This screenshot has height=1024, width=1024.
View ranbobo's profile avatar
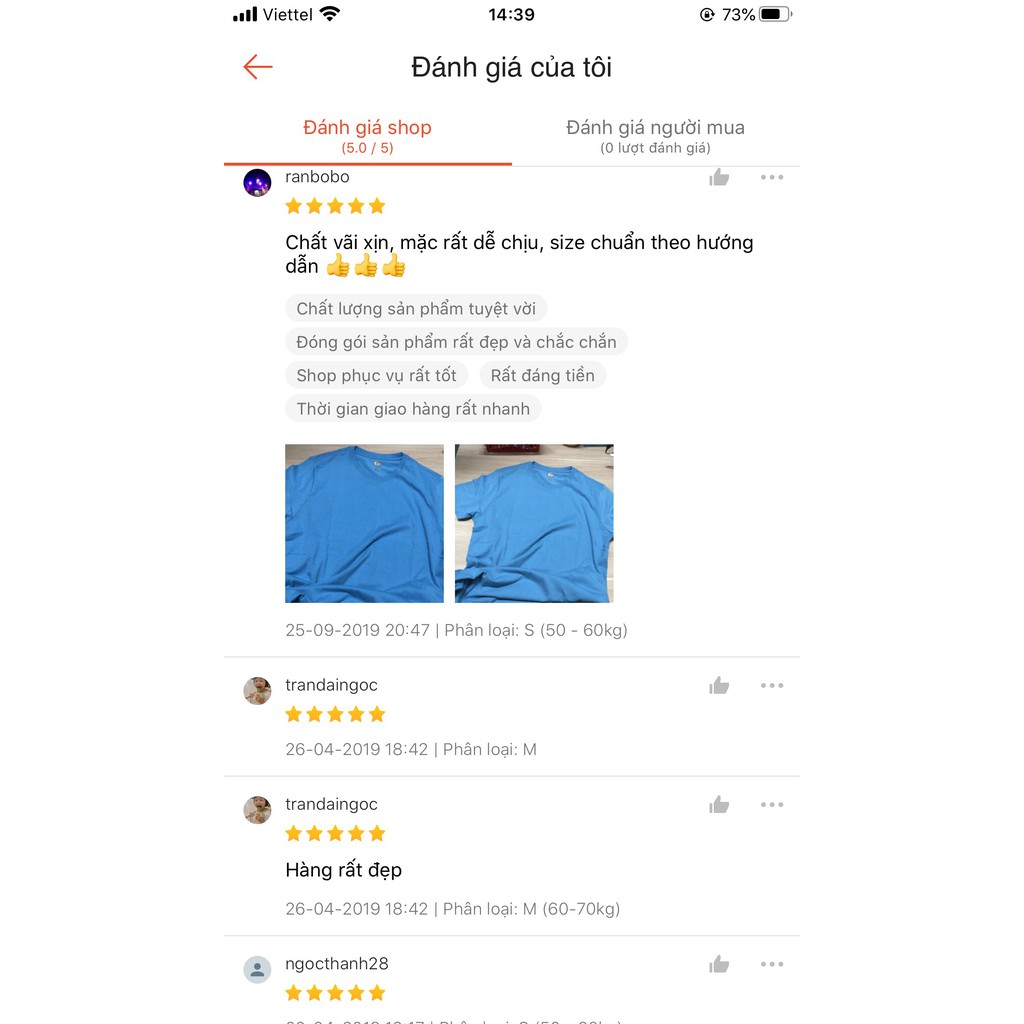(x=257, y=183)
